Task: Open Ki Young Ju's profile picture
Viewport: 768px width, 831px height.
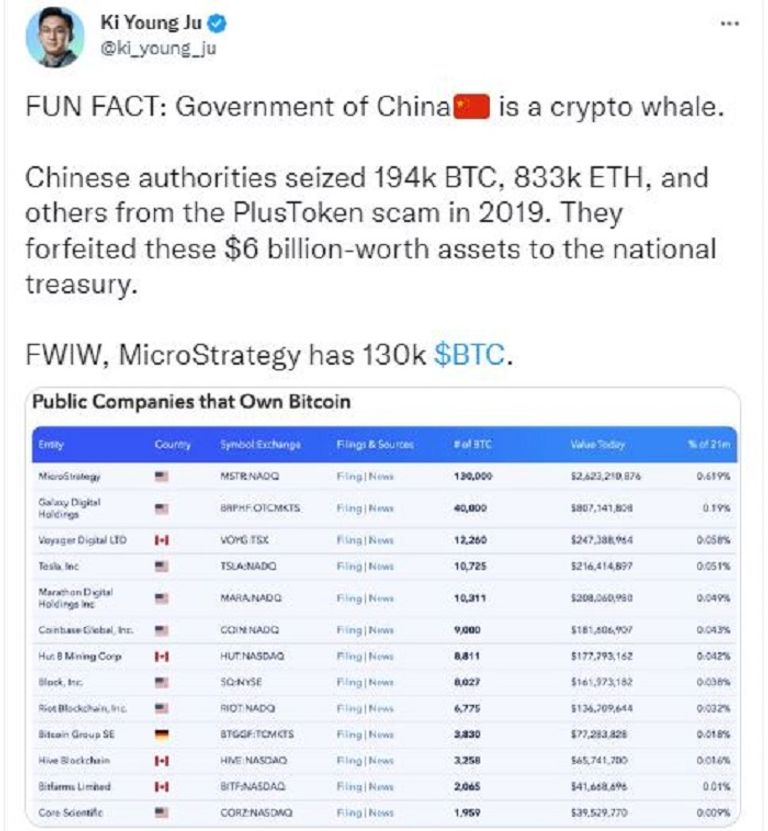Action: 54,36
